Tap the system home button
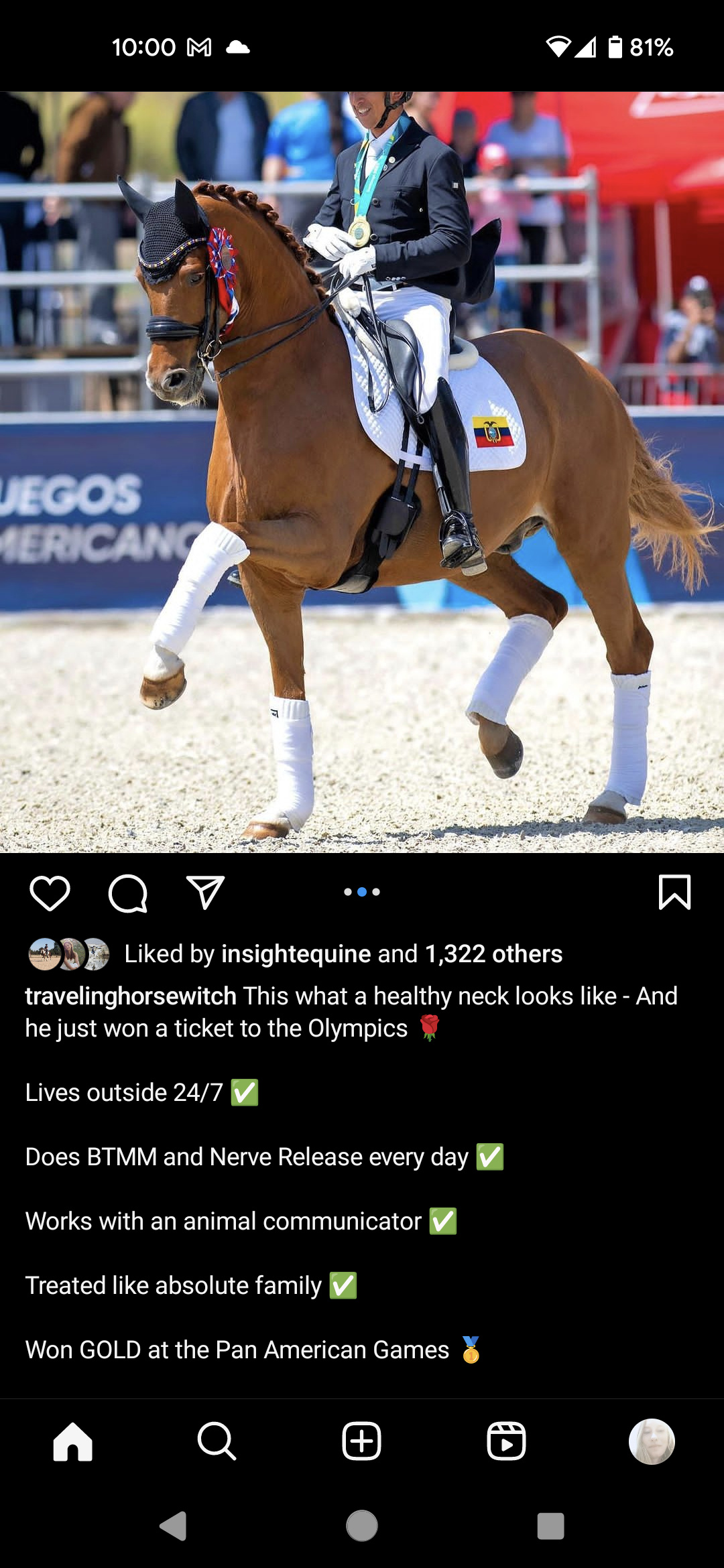 362,1526
